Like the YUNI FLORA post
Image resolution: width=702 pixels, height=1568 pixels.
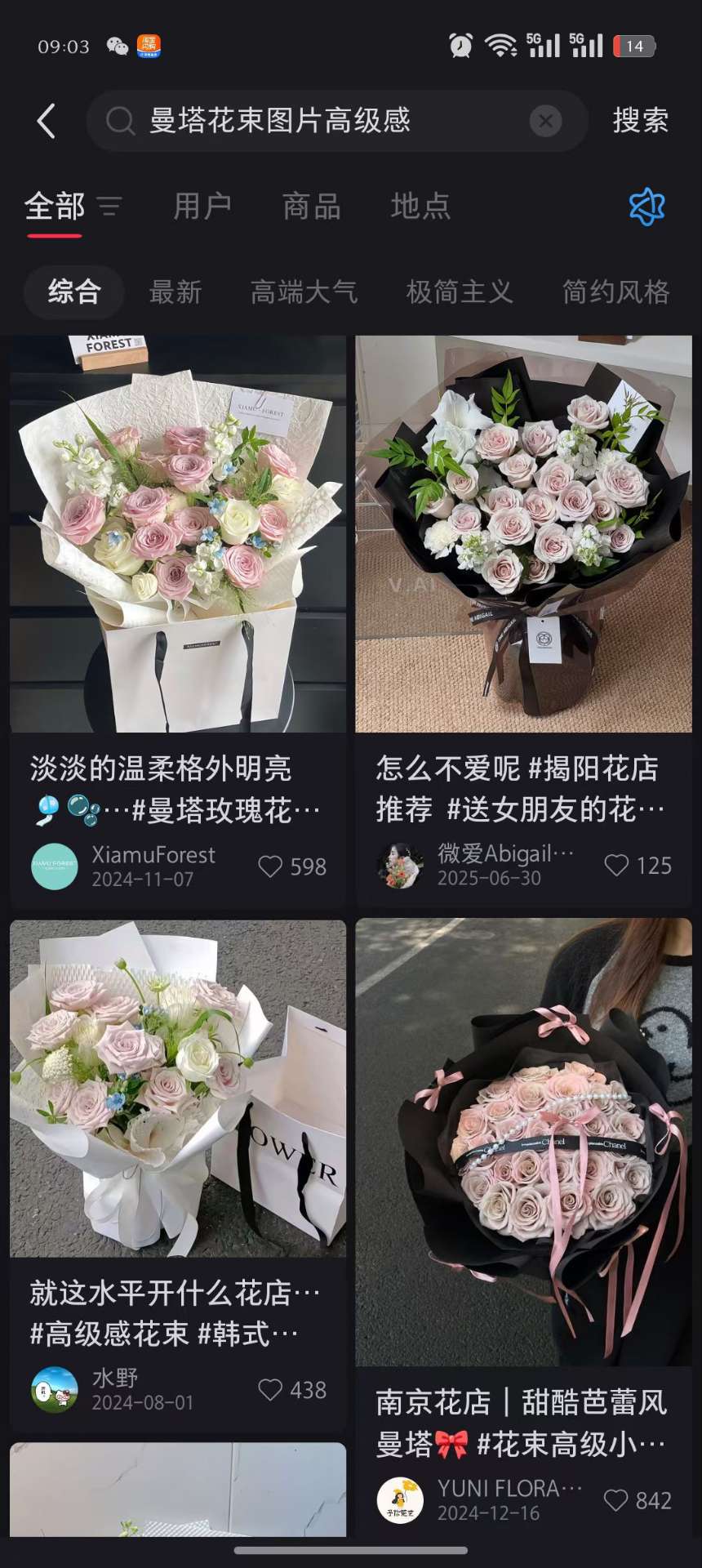pyautogui.click(x=615, y=1500)
